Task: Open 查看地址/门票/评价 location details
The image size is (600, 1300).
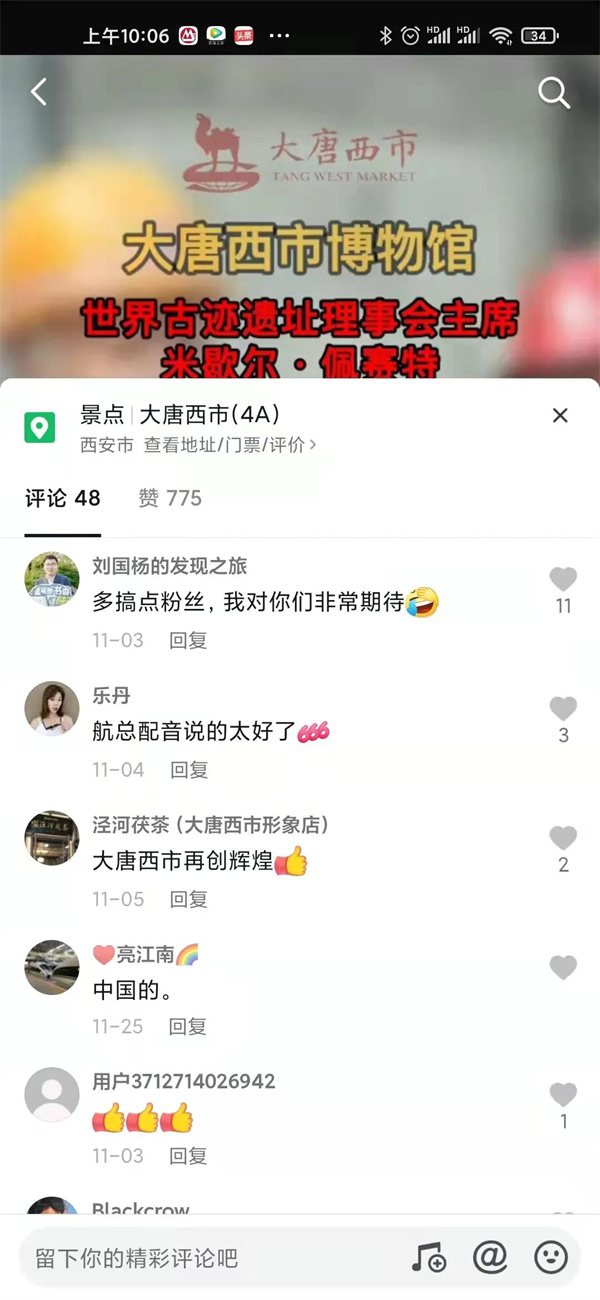Action: tap(229, 445)
